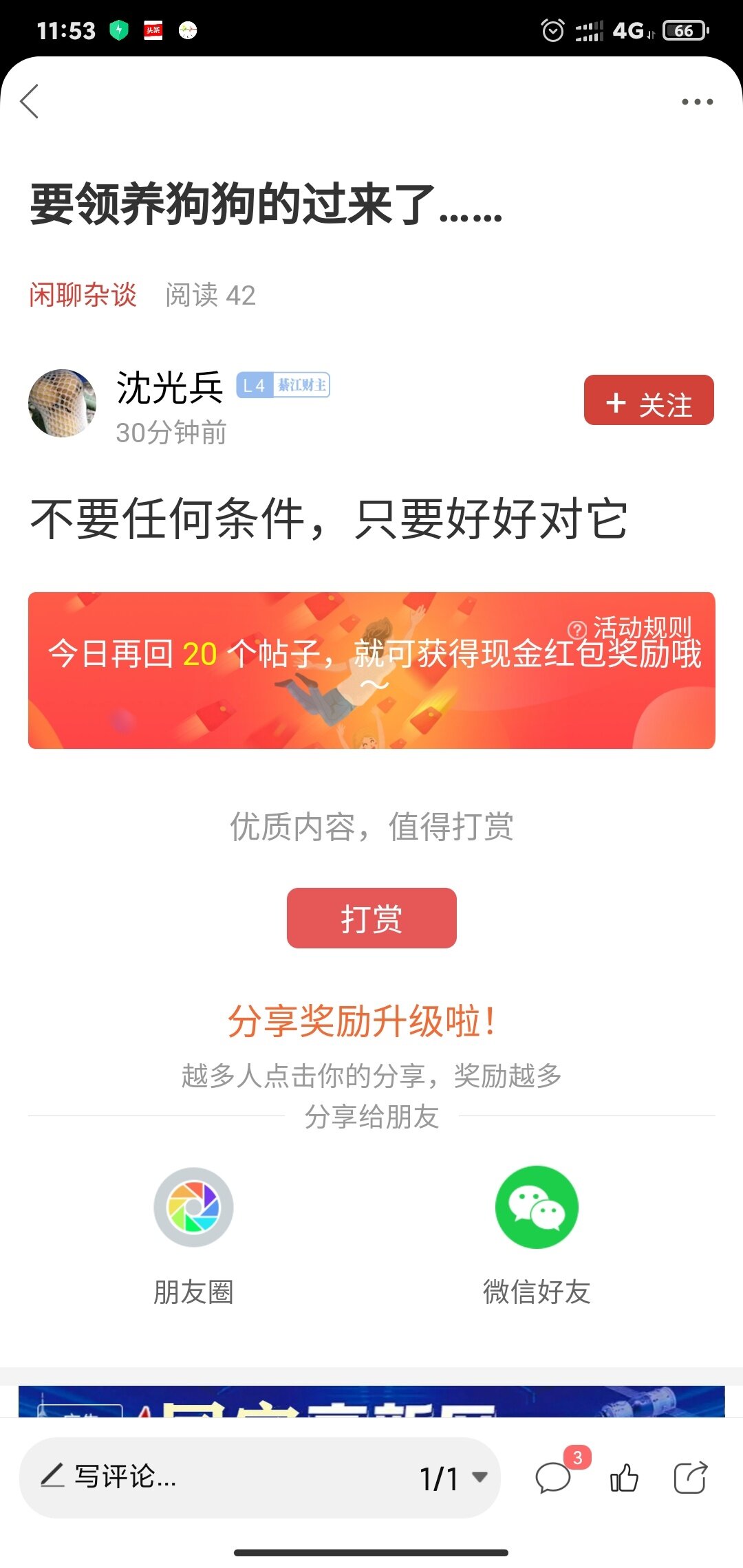Tip the author with 打赏
This screenshot has height=1568, width=743.
371,918
